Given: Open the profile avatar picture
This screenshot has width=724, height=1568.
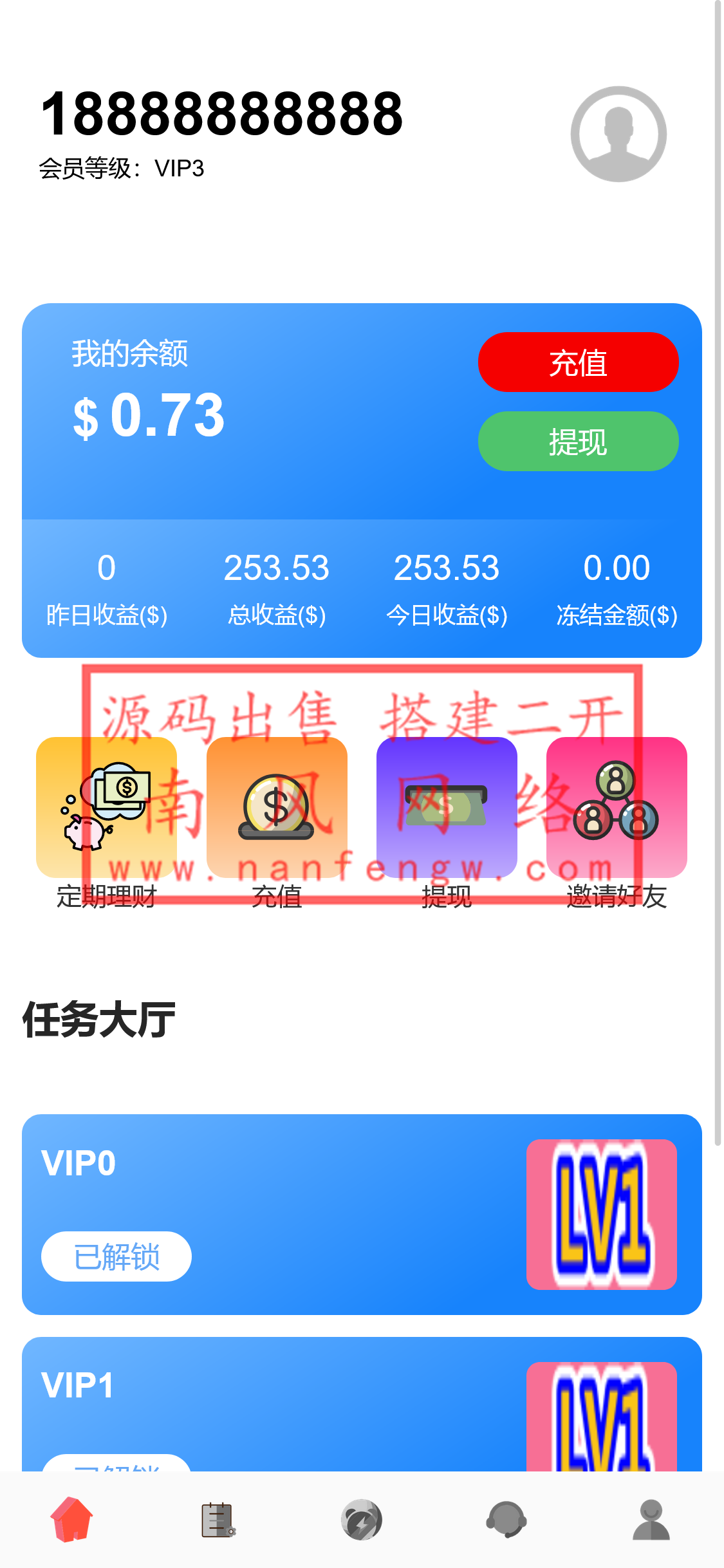Looking at the screenshot, I should pyautogui.click(x=618, y=134).
